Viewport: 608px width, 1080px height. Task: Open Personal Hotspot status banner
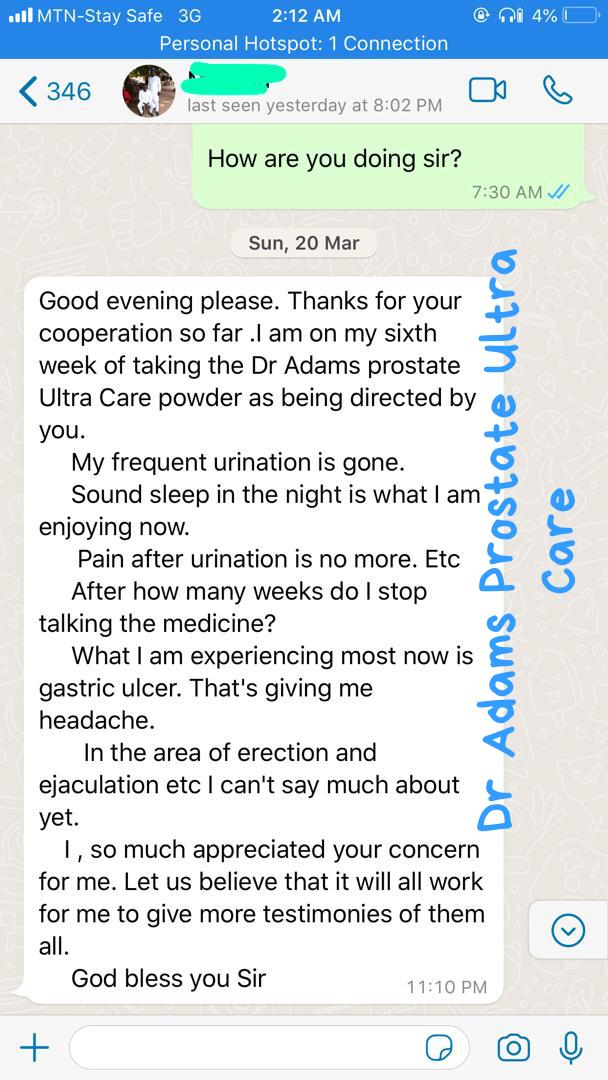click(x=304, y=44)
